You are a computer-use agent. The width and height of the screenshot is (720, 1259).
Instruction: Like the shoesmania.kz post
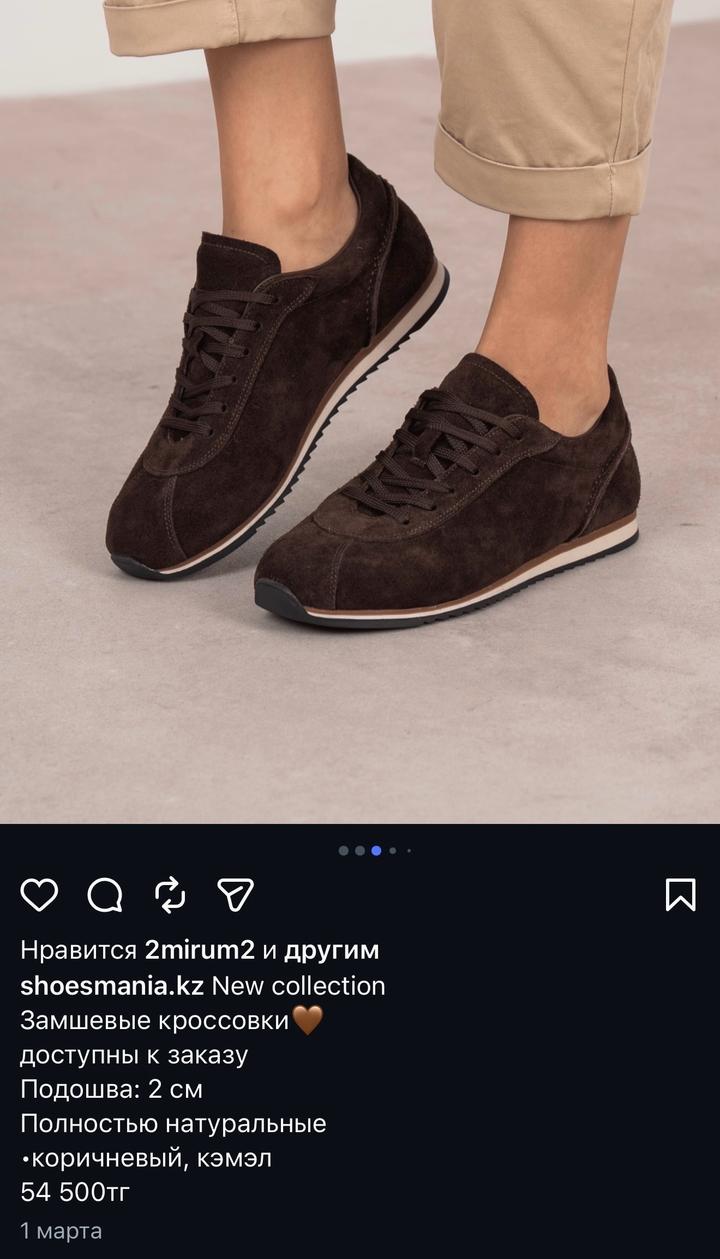39,894
